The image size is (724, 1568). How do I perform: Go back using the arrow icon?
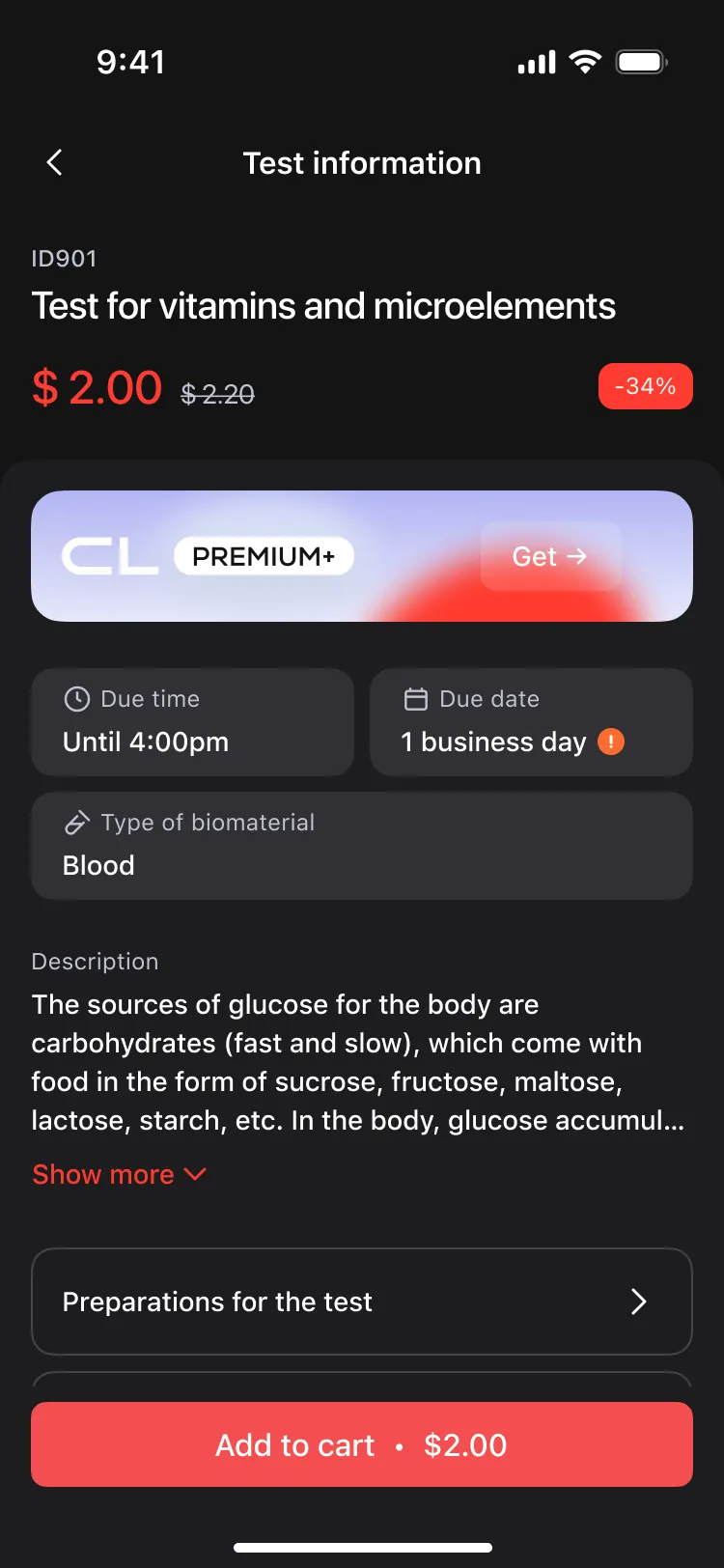coord(54,162)
